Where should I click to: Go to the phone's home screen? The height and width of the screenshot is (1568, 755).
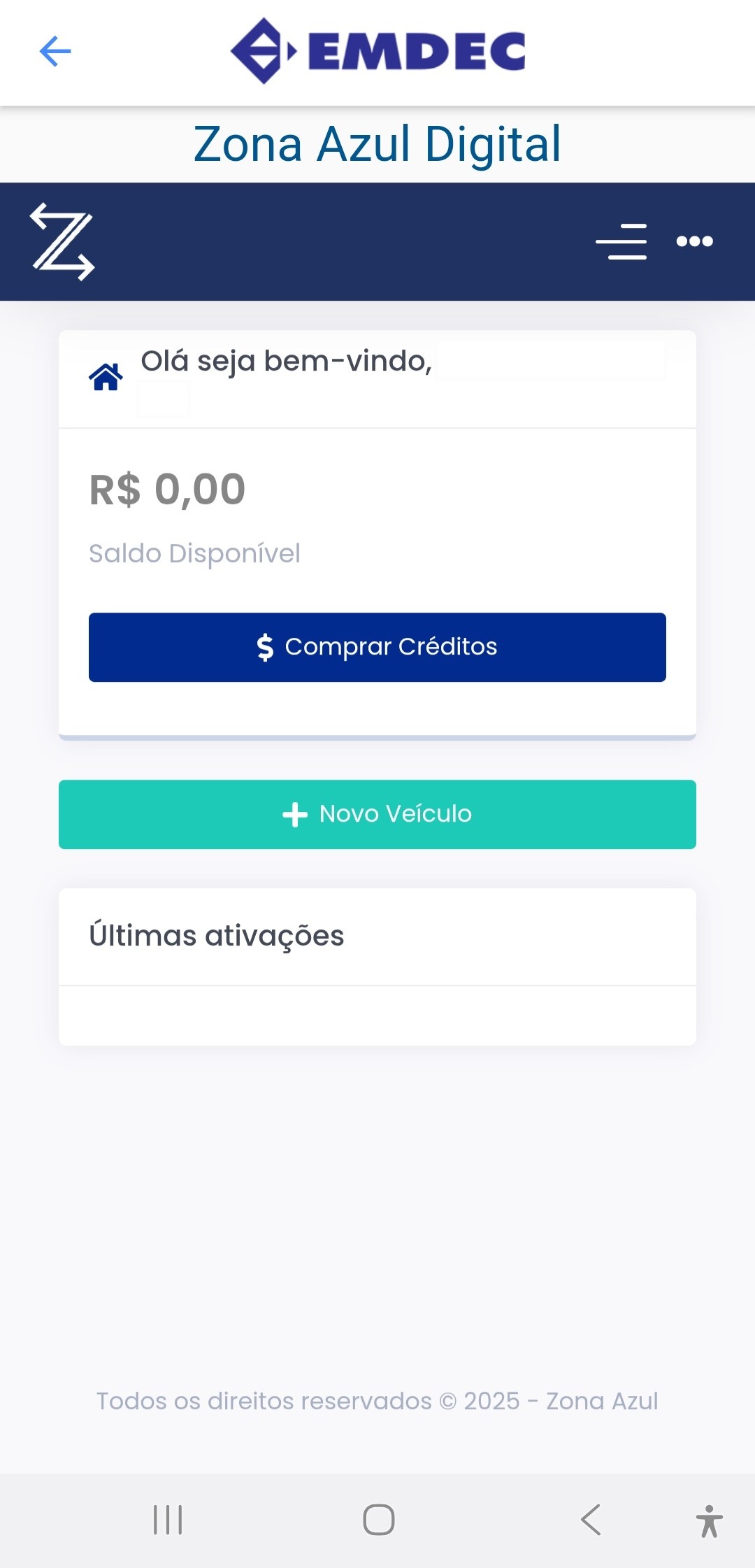pos(378,1520)
